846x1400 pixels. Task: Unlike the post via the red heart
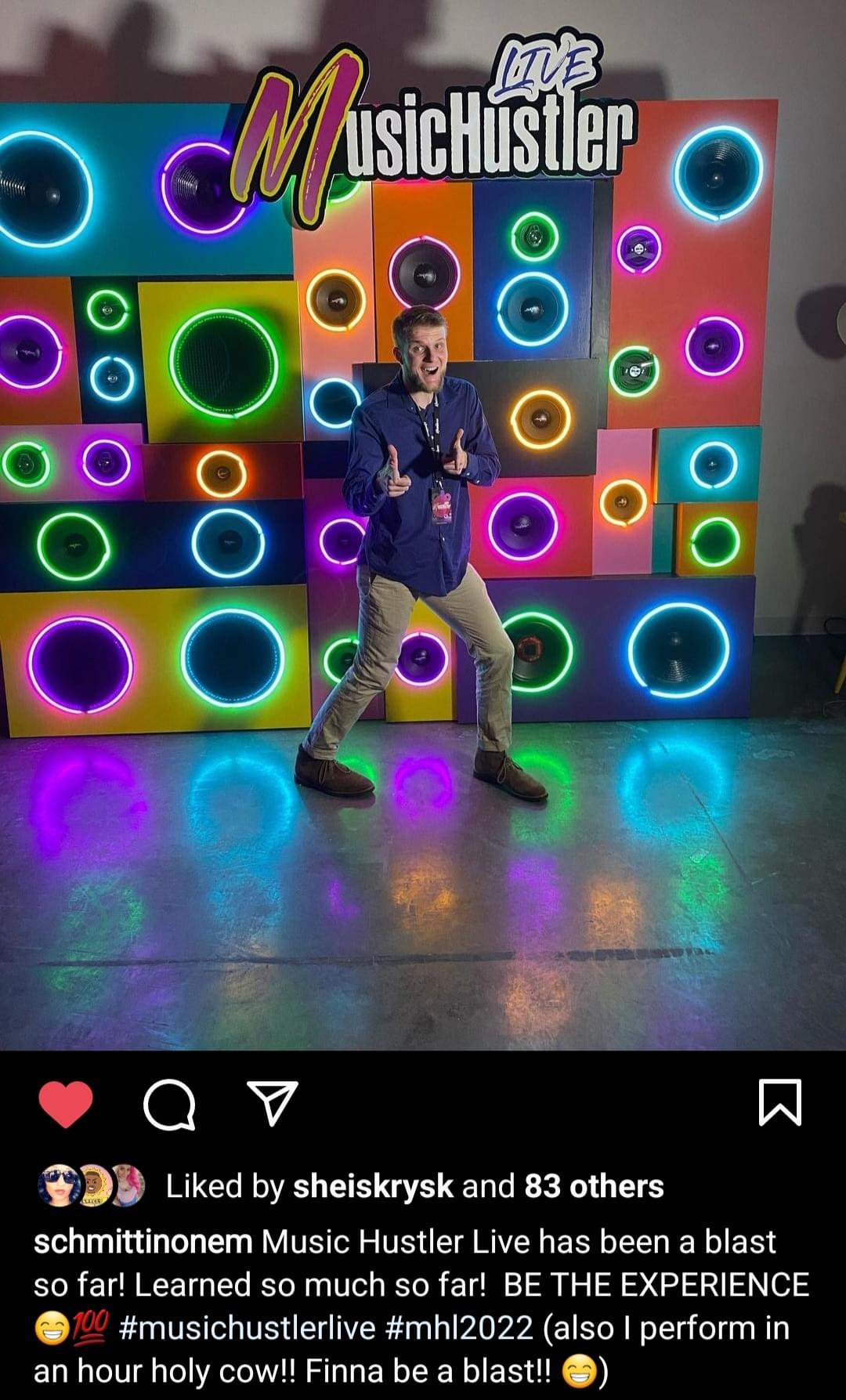66,1104
